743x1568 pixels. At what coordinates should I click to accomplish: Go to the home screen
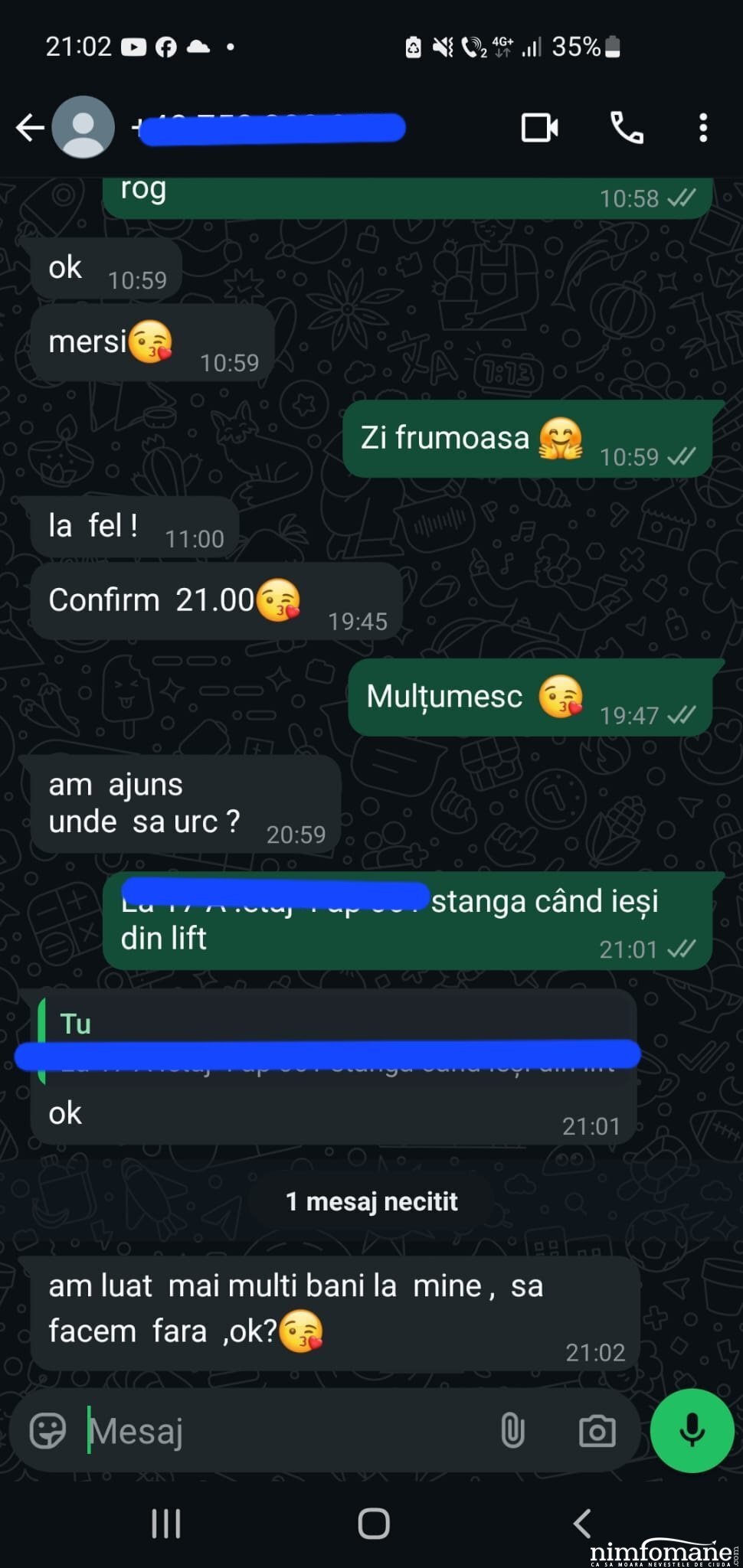tap(374, 1523)
